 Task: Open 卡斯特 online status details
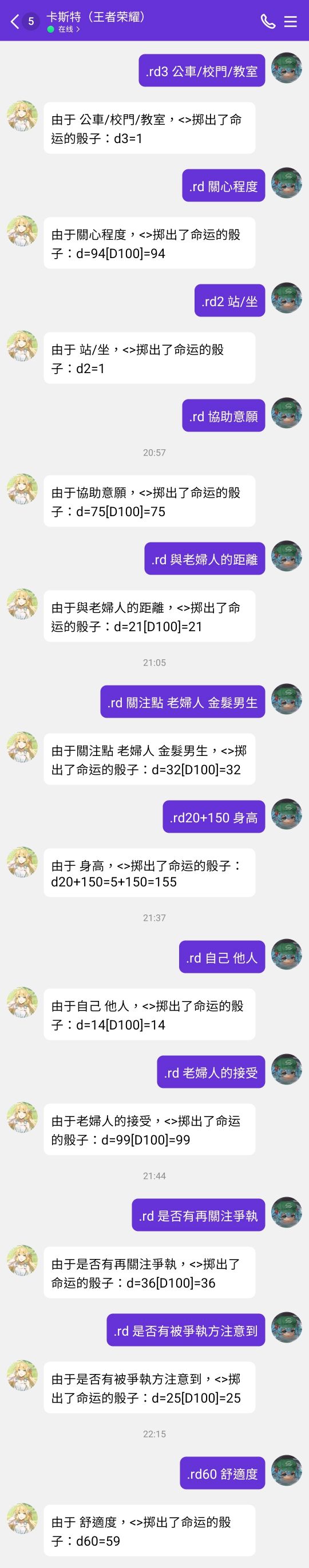point(64,29)
